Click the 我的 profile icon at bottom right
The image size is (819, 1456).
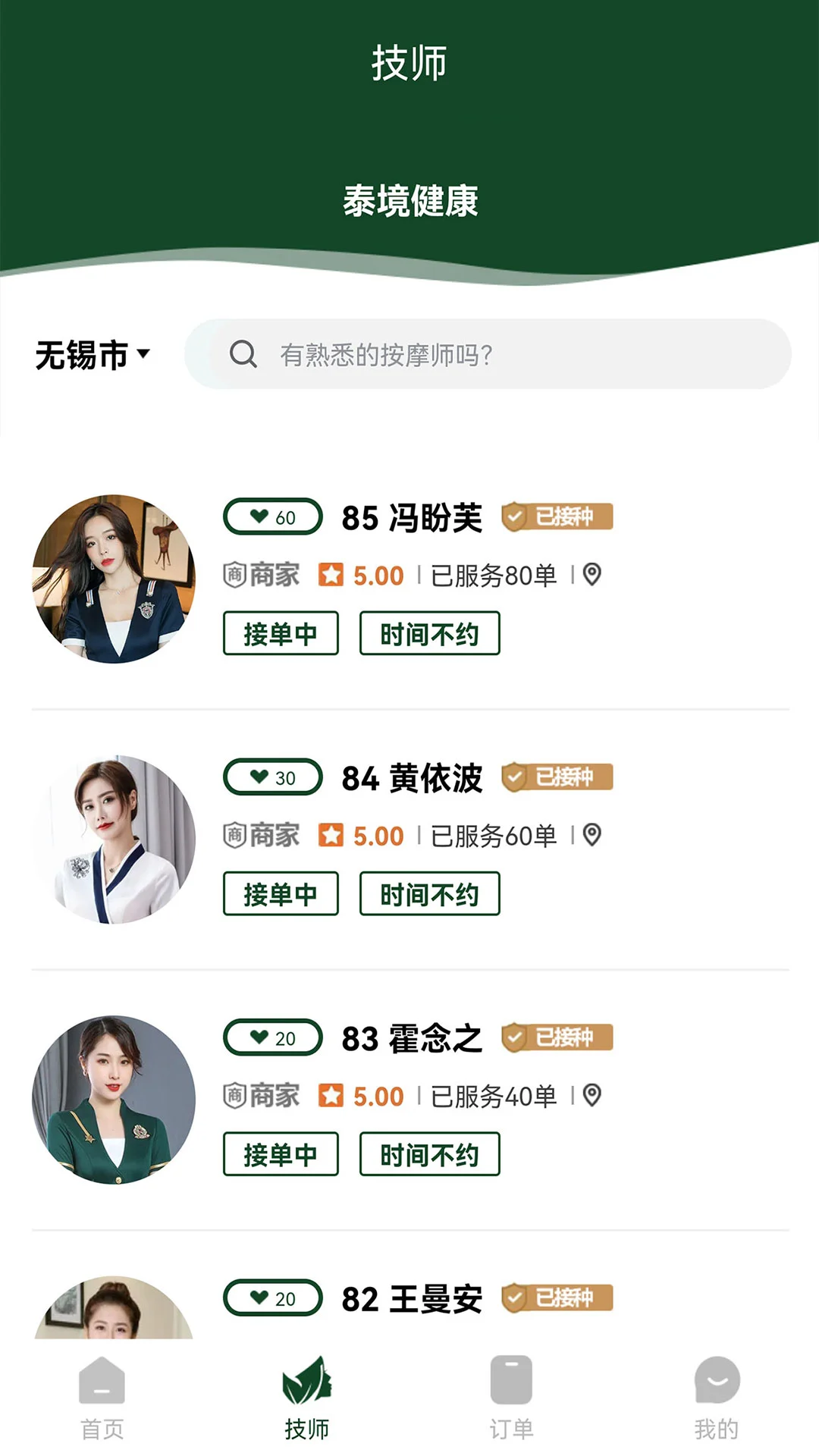(715, 1381)
